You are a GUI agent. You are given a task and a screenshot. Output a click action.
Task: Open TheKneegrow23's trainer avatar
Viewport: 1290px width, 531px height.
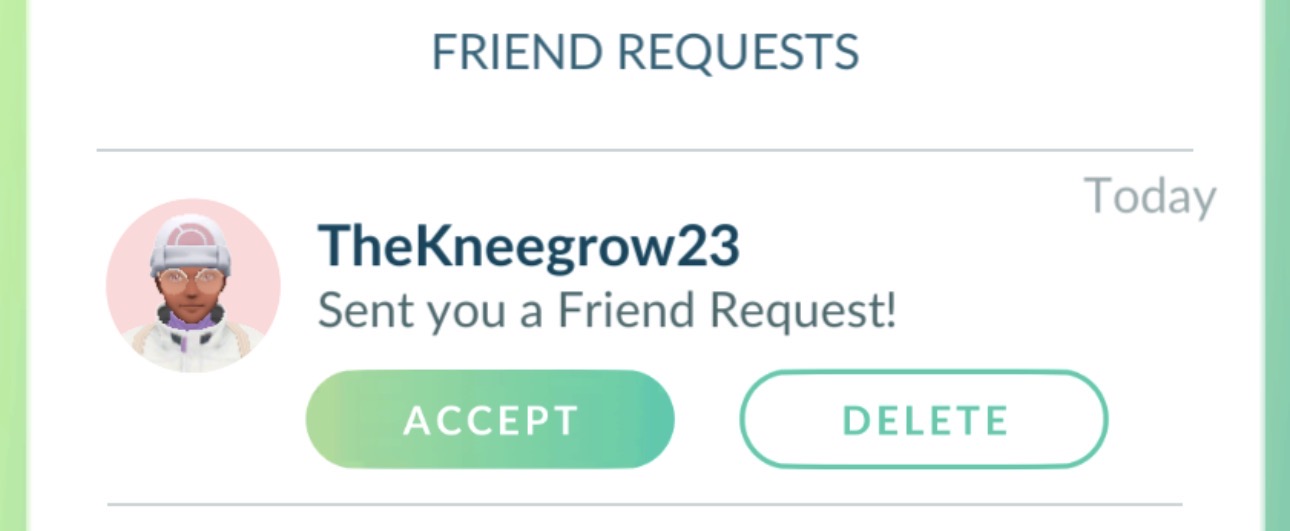click(x=193, y=286)
